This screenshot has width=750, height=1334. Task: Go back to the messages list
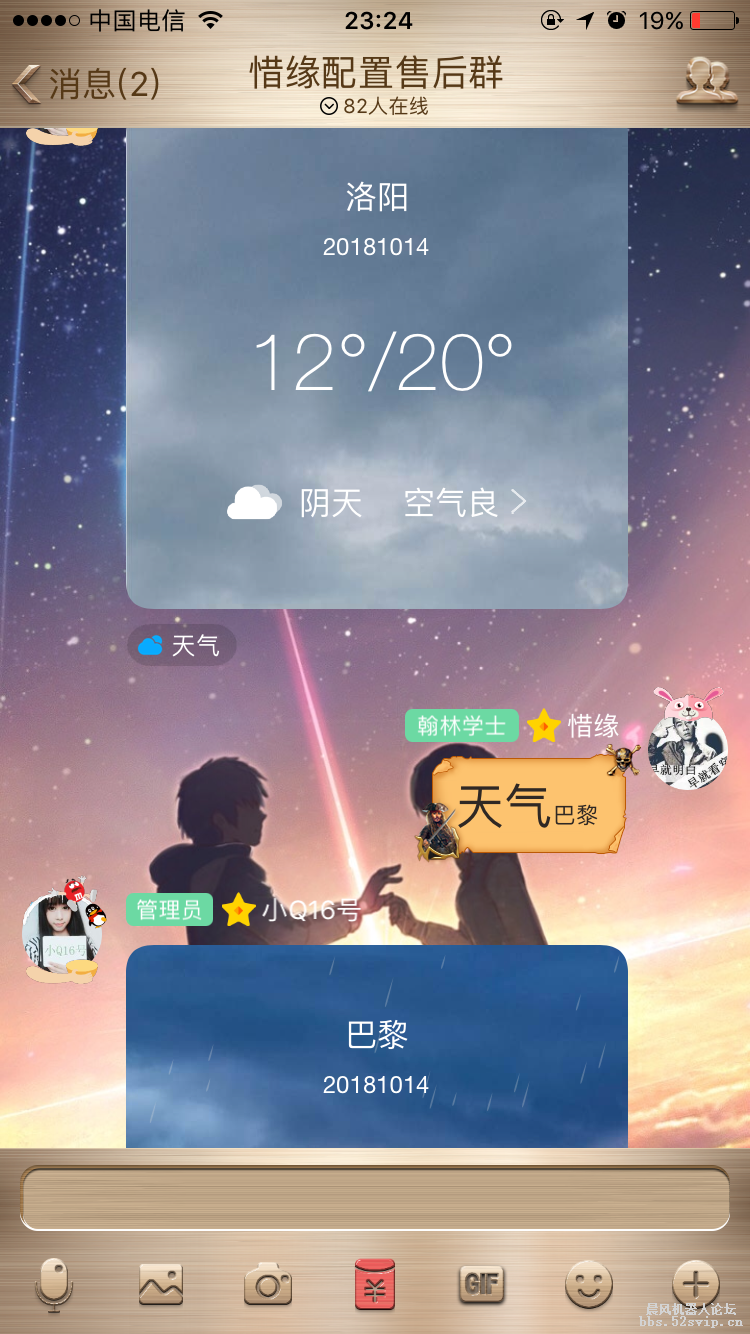[85, 83]
